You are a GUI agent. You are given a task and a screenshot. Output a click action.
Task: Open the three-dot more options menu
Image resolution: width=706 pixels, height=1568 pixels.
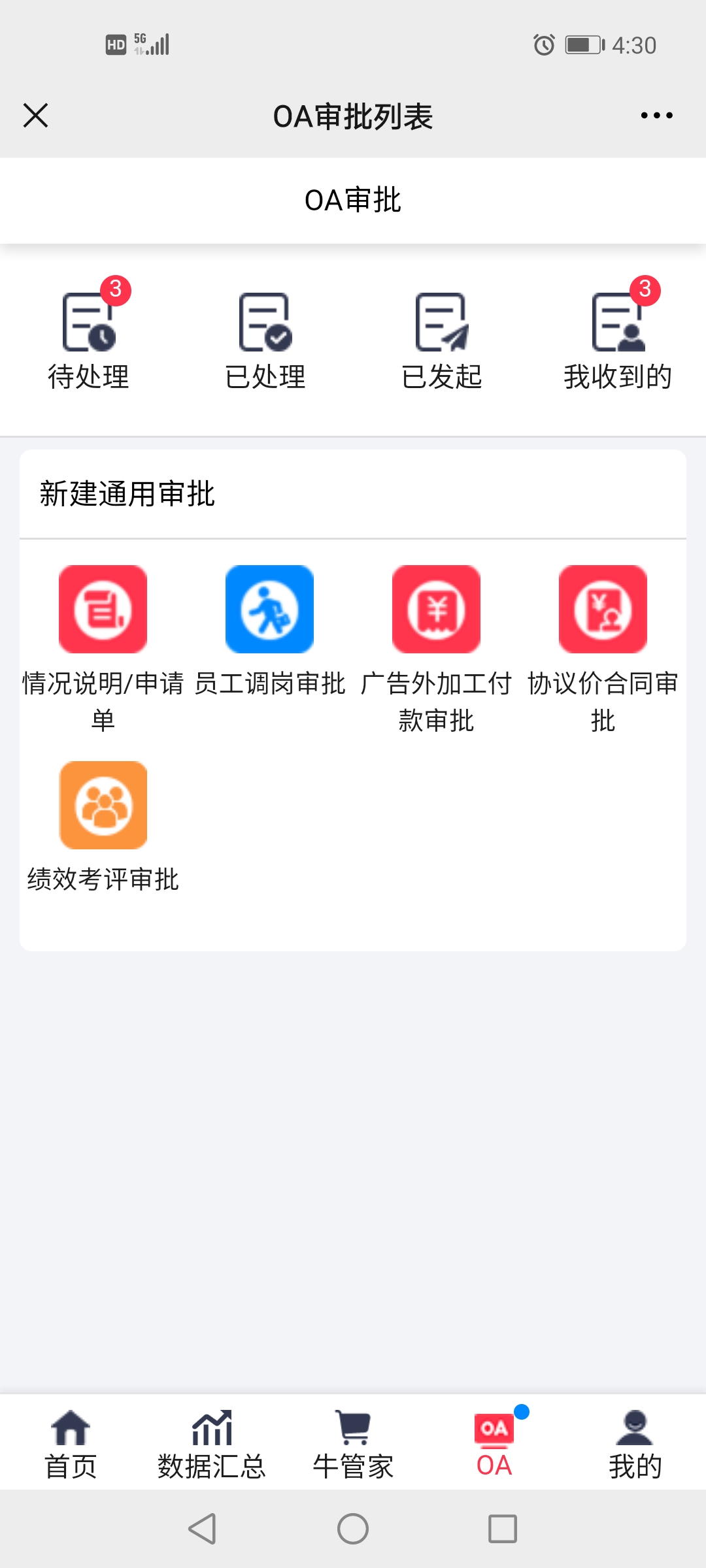click(656, 116)
